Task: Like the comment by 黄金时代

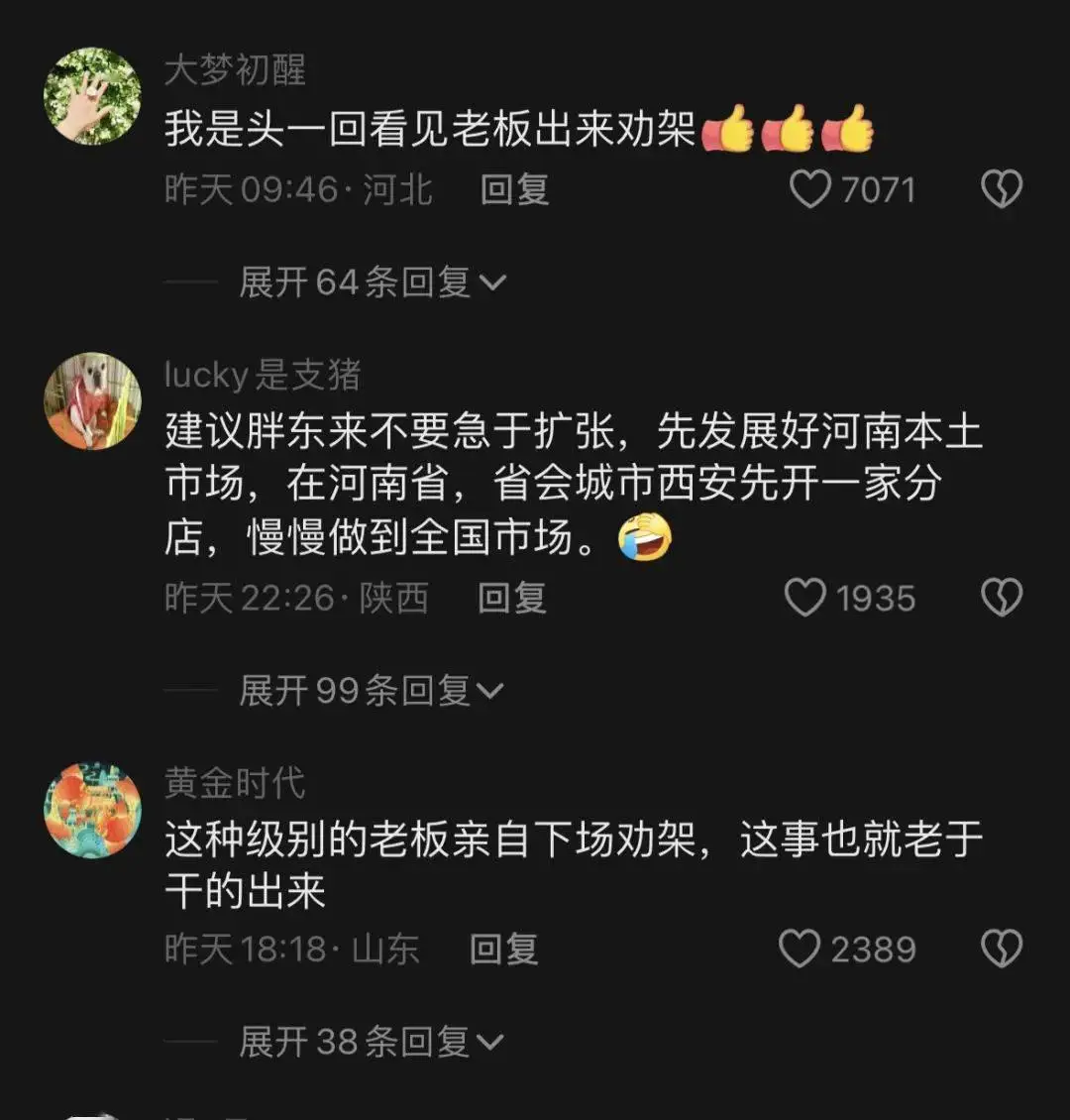Action: tap(799, 949)
